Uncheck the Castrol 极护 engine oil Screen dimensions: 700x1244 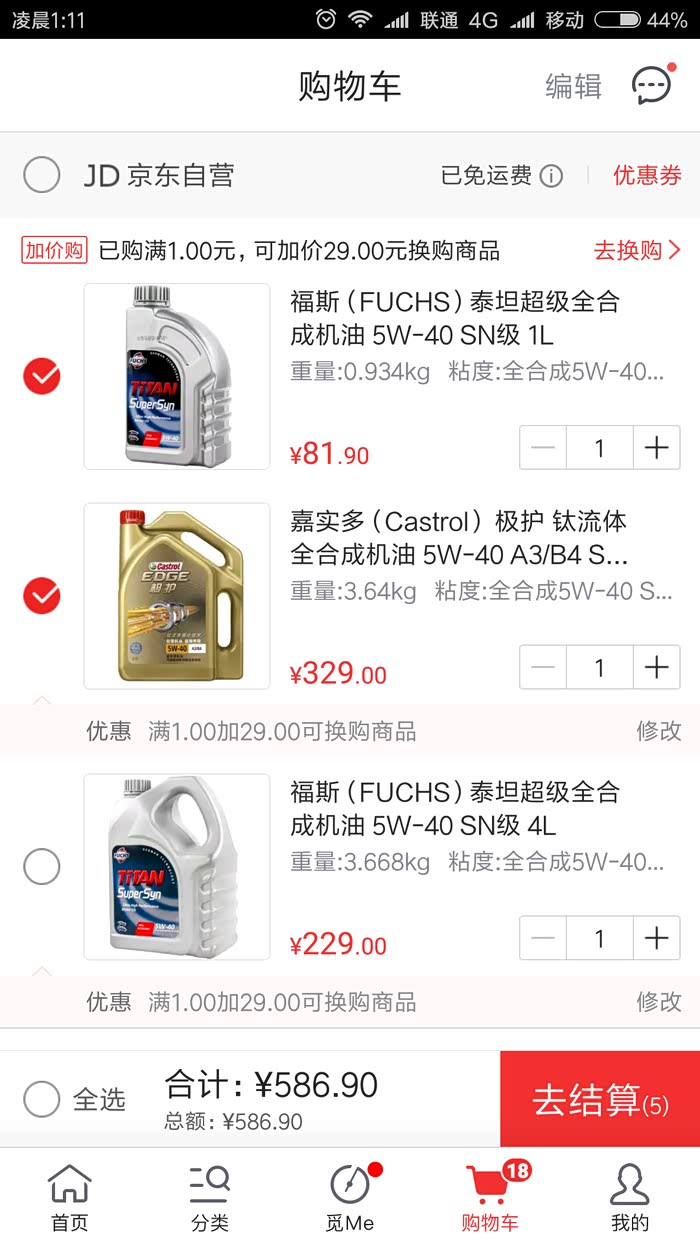tap(42, 596)
